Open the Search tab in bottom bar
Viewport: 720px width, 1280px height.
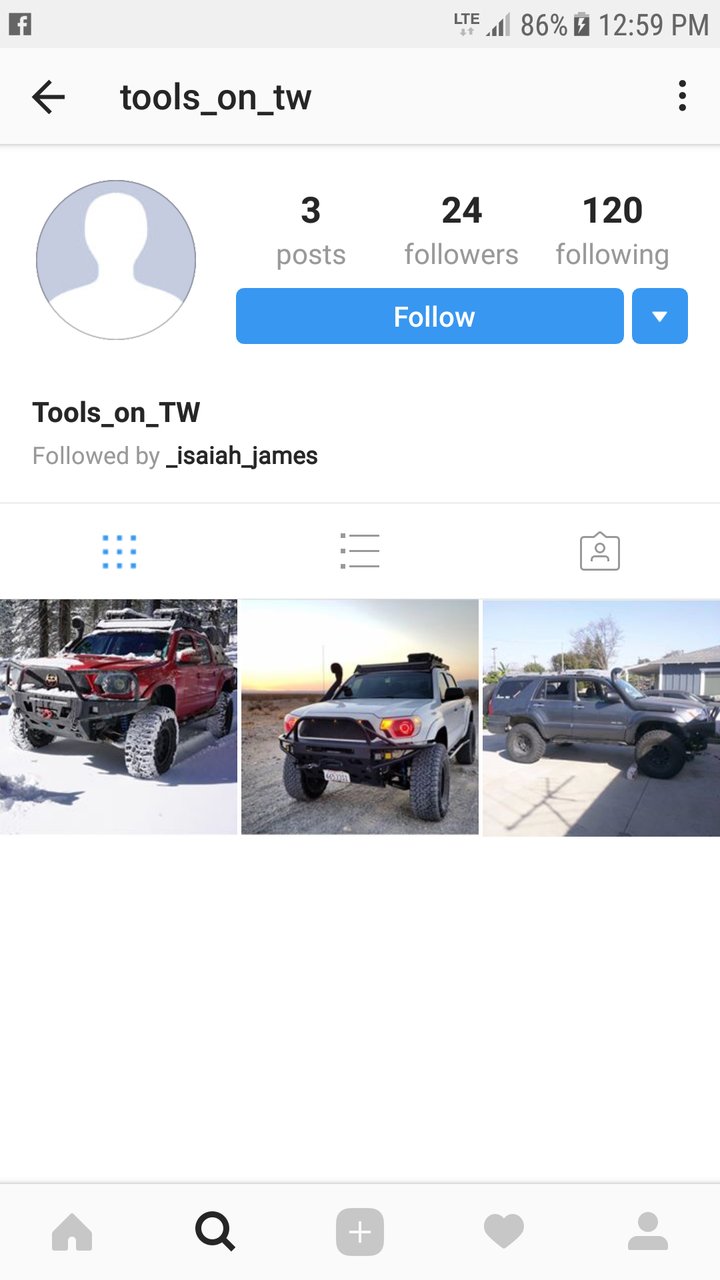(x=215, y=1231)
